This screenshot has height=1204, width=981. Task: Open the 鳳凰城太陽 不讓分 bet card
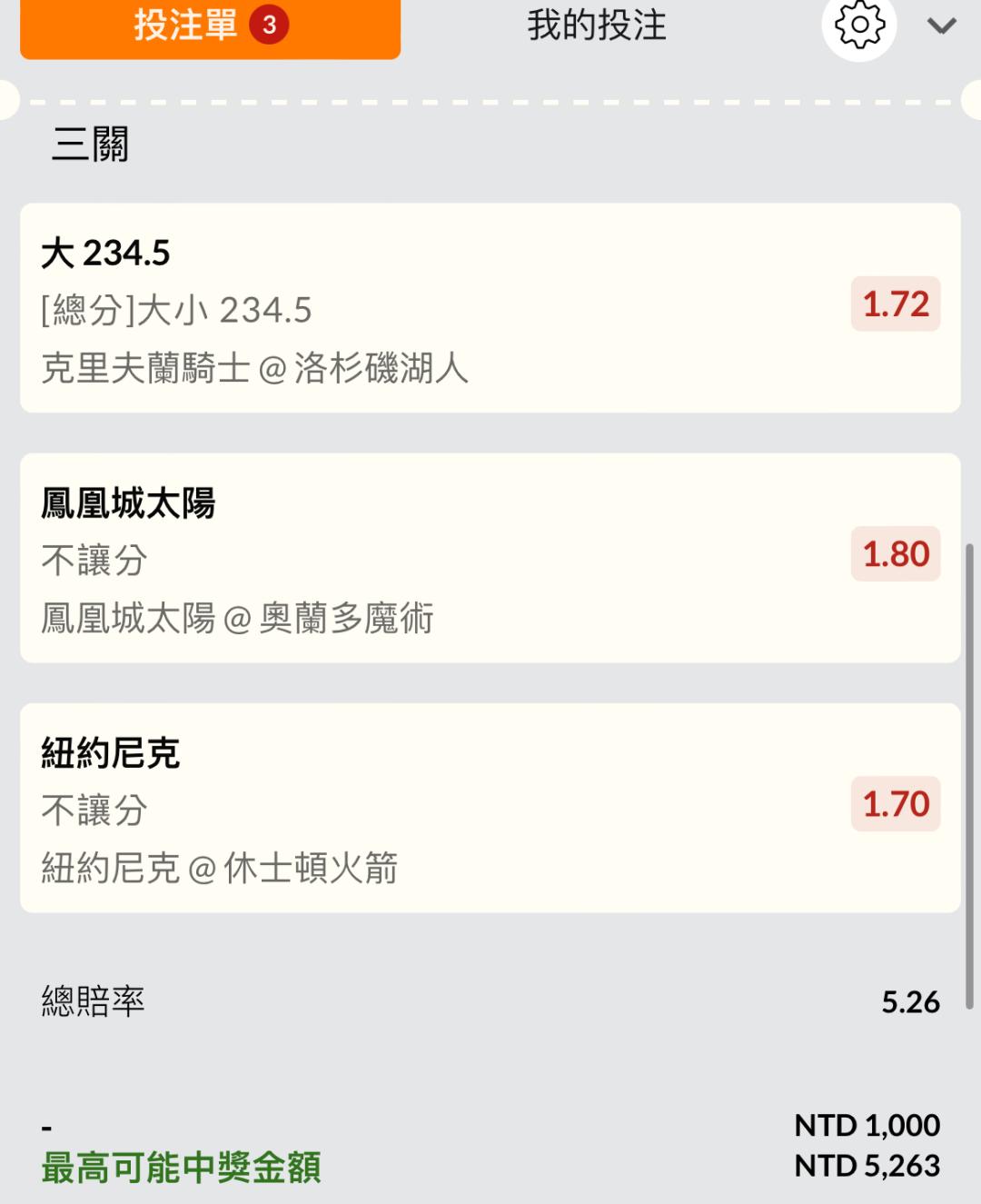point(490,558)
